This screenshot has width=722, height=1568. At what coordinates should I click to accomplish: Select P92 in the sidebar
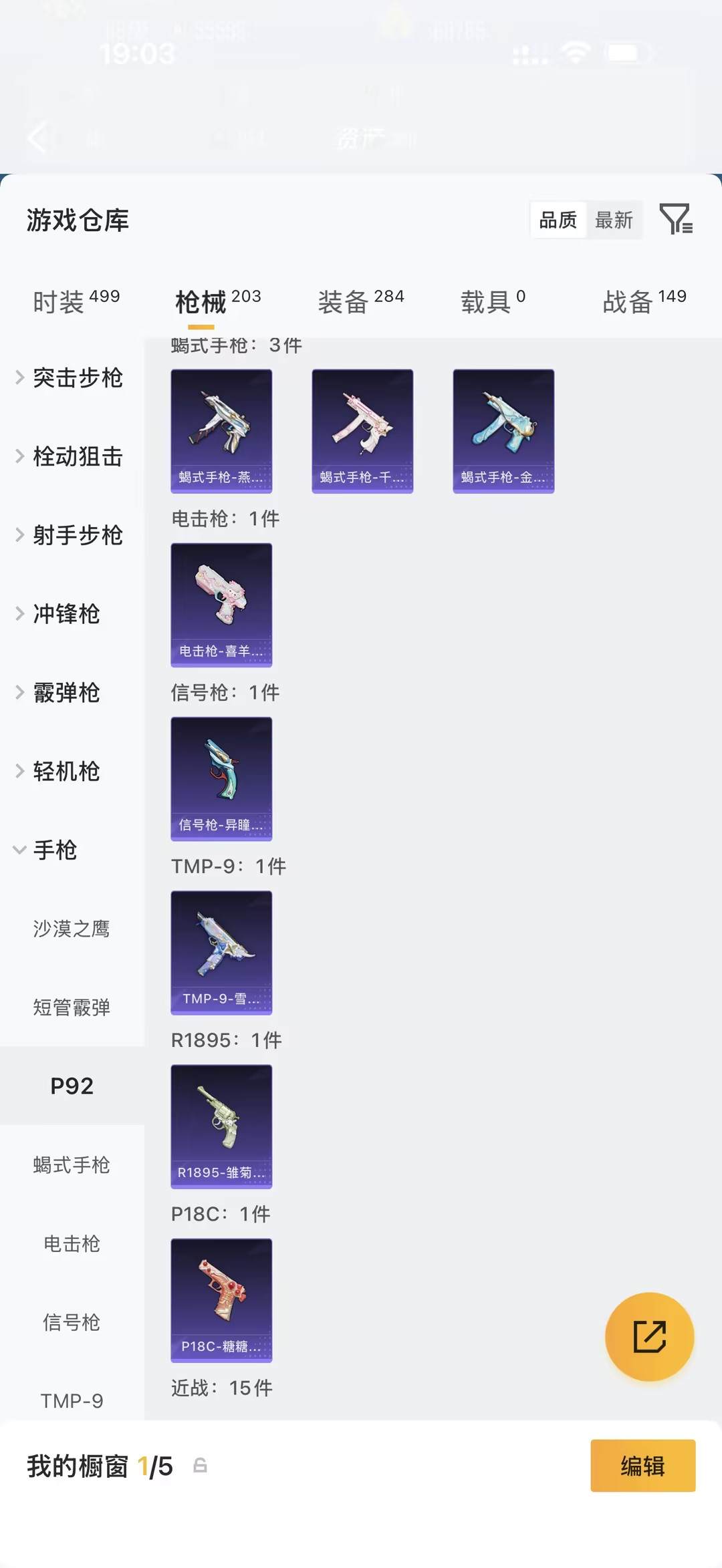point(72,1086)
